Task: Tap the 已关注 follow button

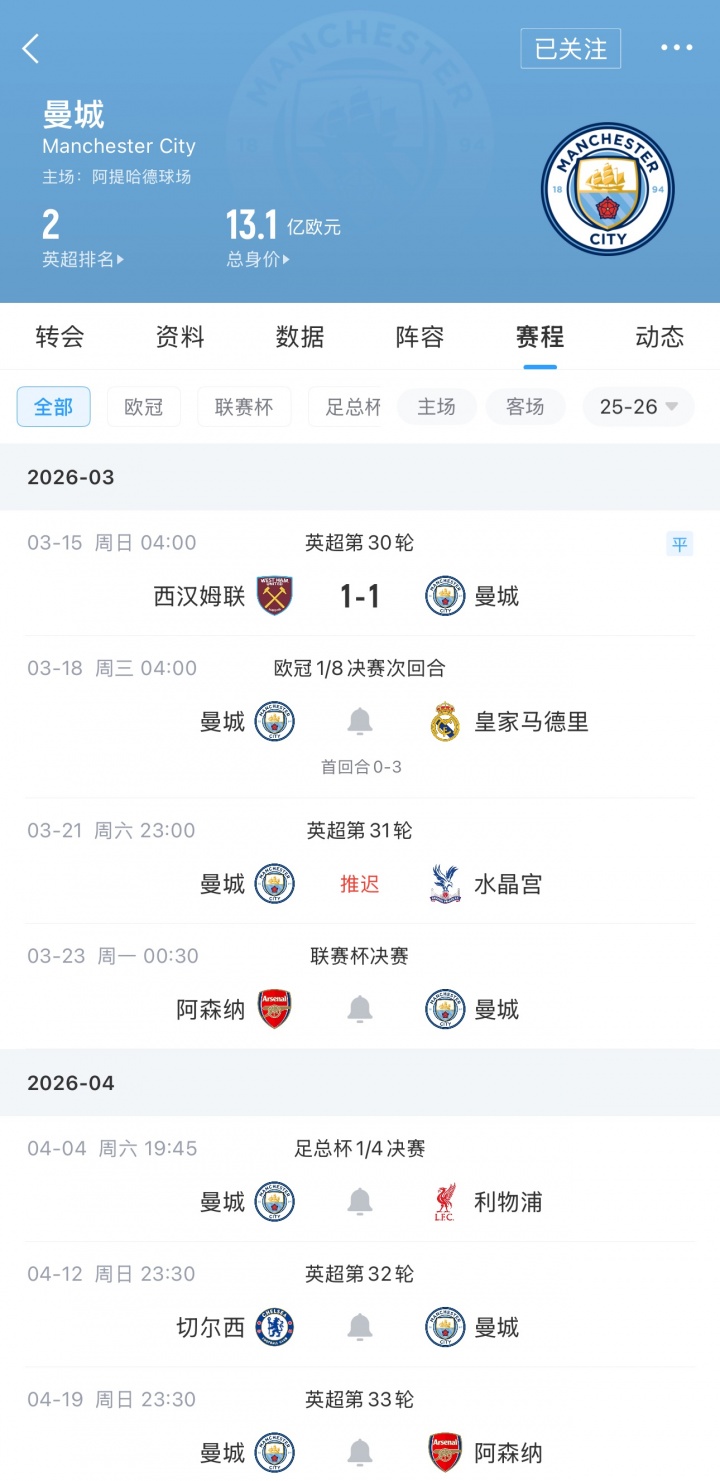Action: pos(570,48)
